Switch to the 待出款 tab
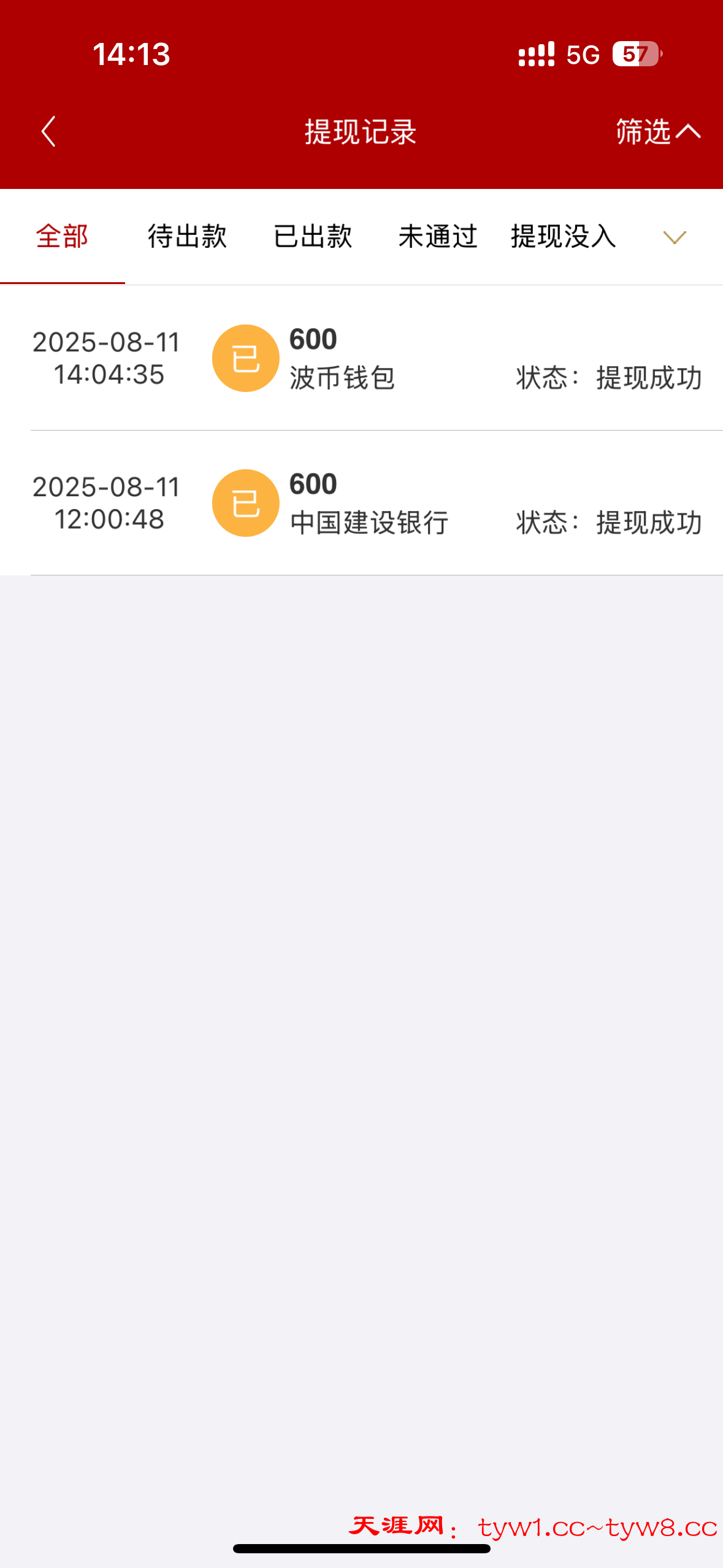 186,237
